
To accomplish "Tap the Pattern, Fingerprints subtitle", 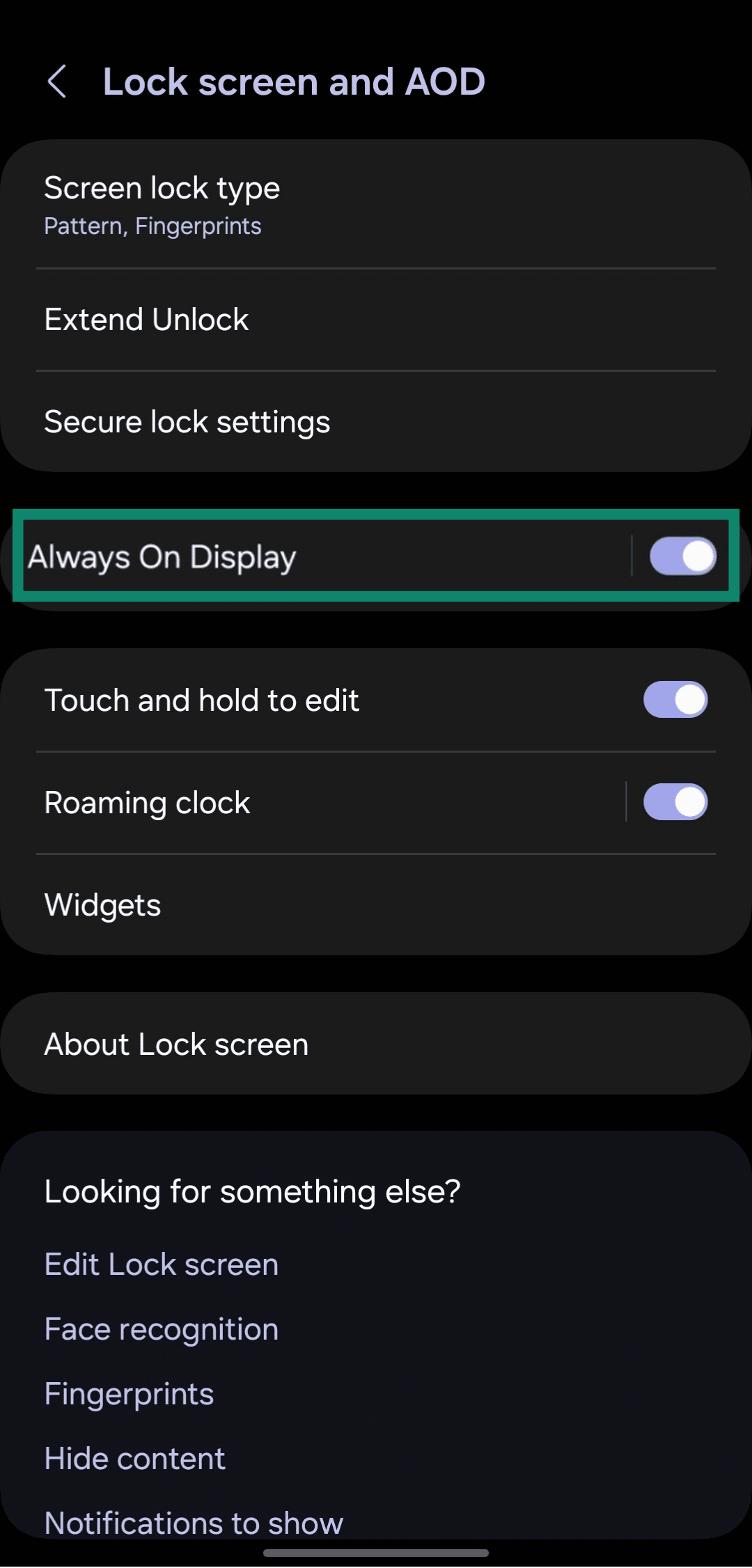I will click(x=152, y=226).
